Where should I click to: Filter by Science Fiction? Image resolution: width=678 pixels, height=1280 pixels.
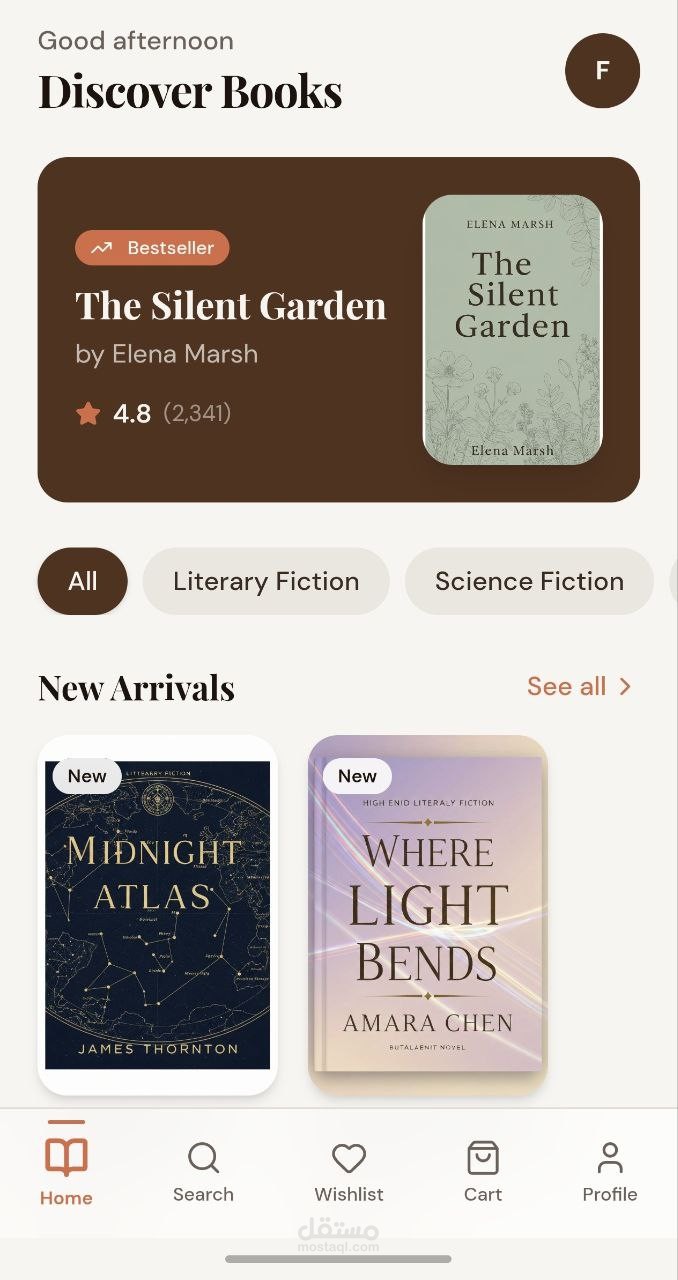[529, 581]
